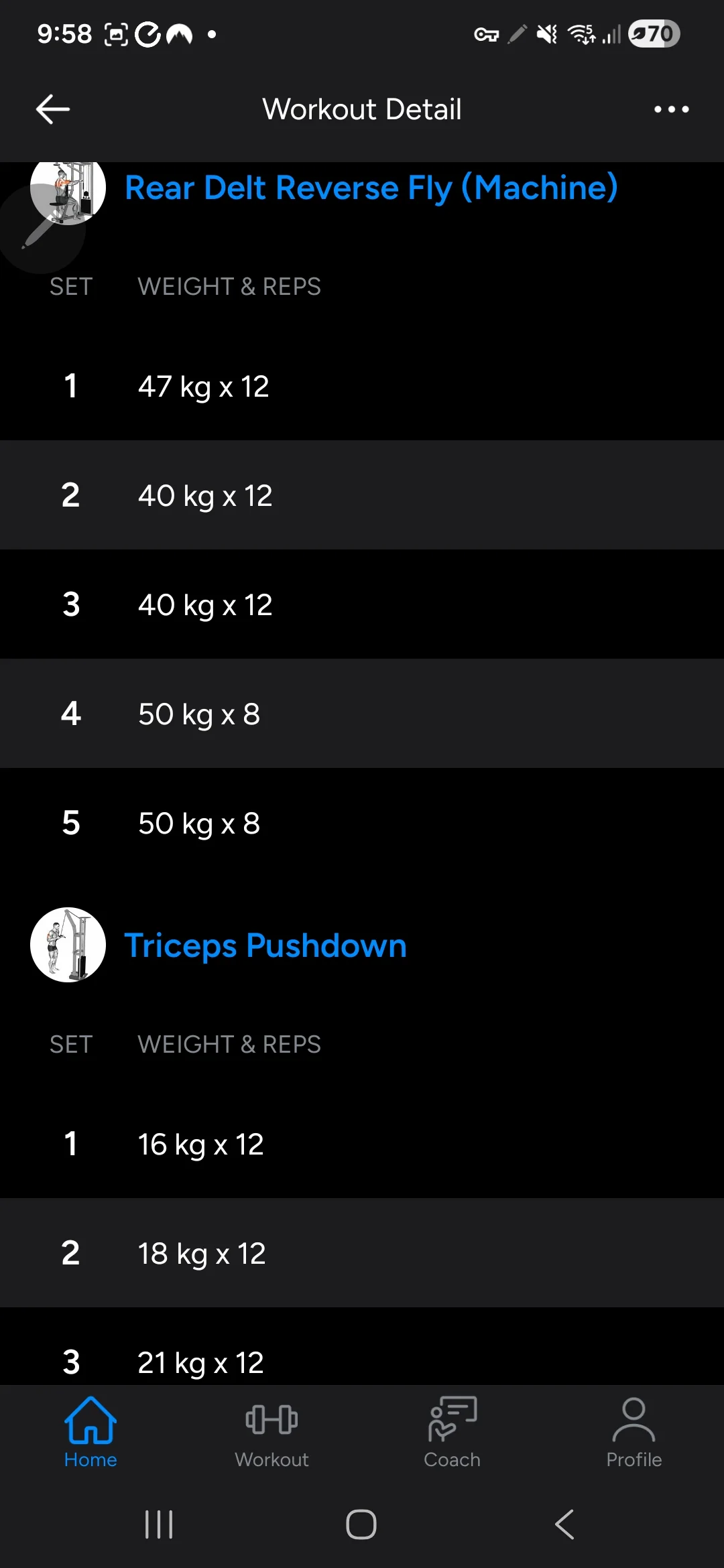Switch to the Home tab
Image resolution: width=724 pixels, height=1568 pixels.
coord(90,1433)
